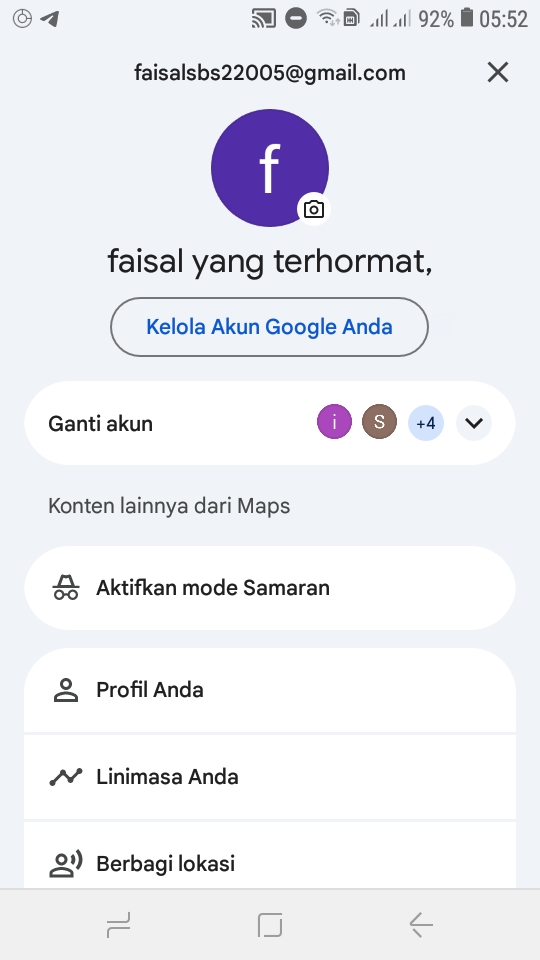This screenshot has height=960, width=540.
Task: Close the account panel
Action: [x=498, y=72]
